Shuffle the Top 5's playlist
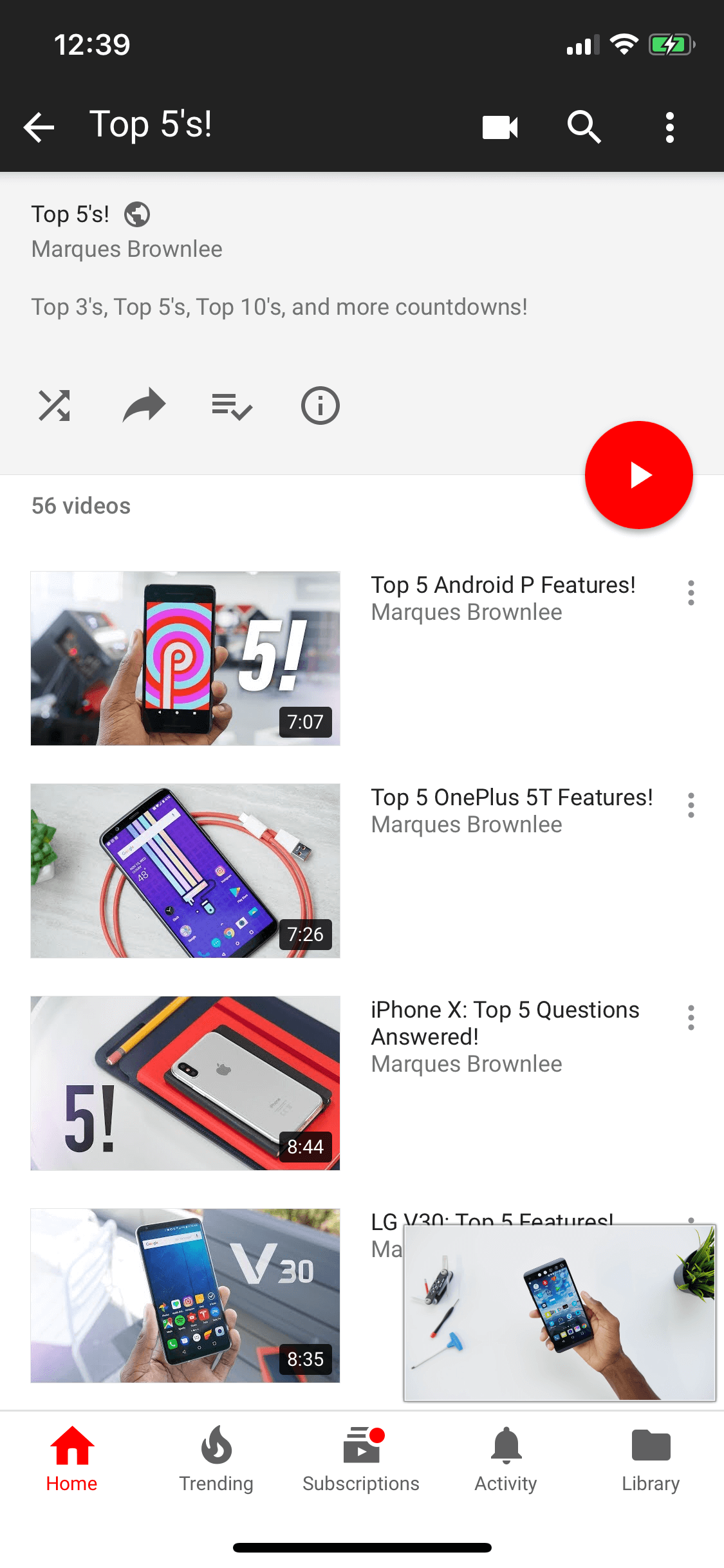This screenshot has width=724, height=1568. coord(54,406)
